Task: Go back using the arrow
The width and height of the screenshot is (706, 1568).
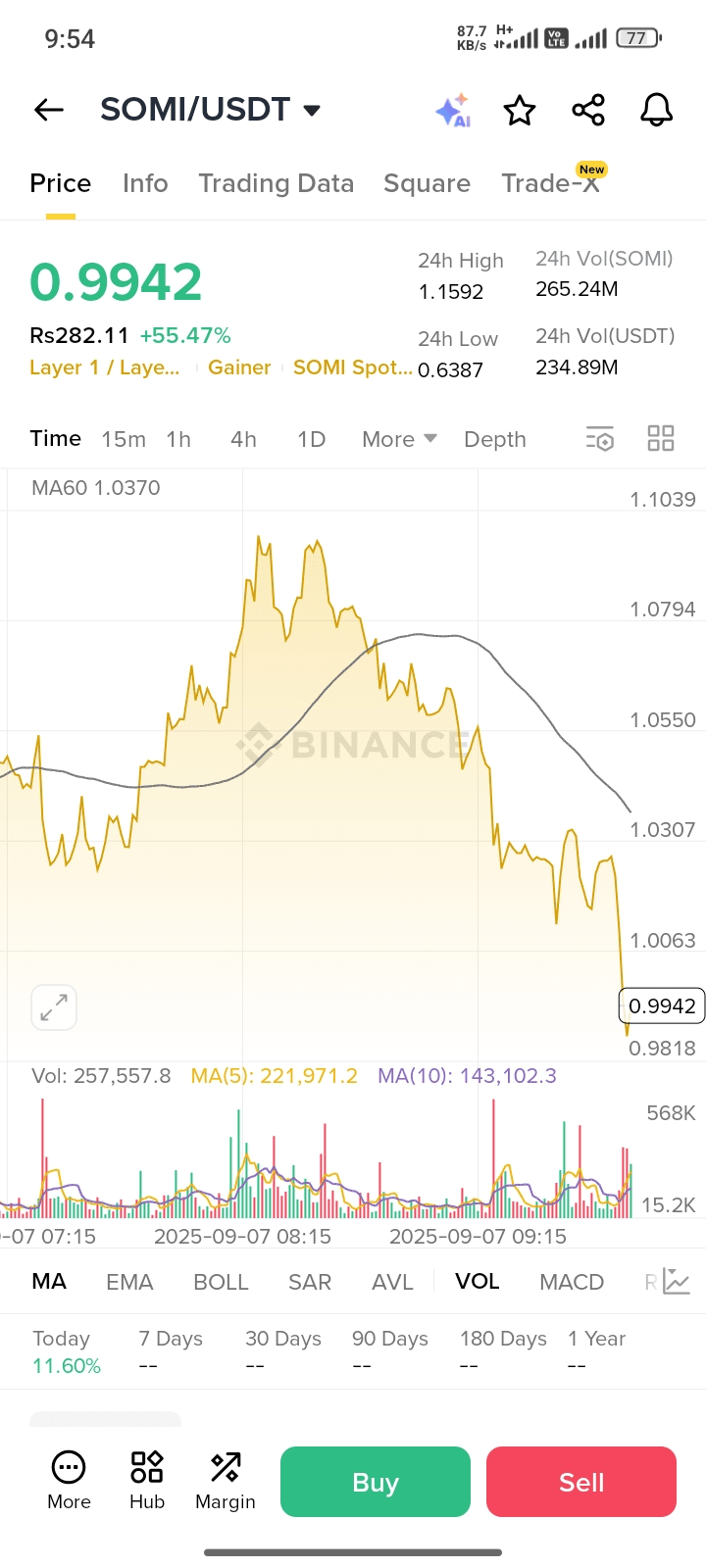Action: 49,110
